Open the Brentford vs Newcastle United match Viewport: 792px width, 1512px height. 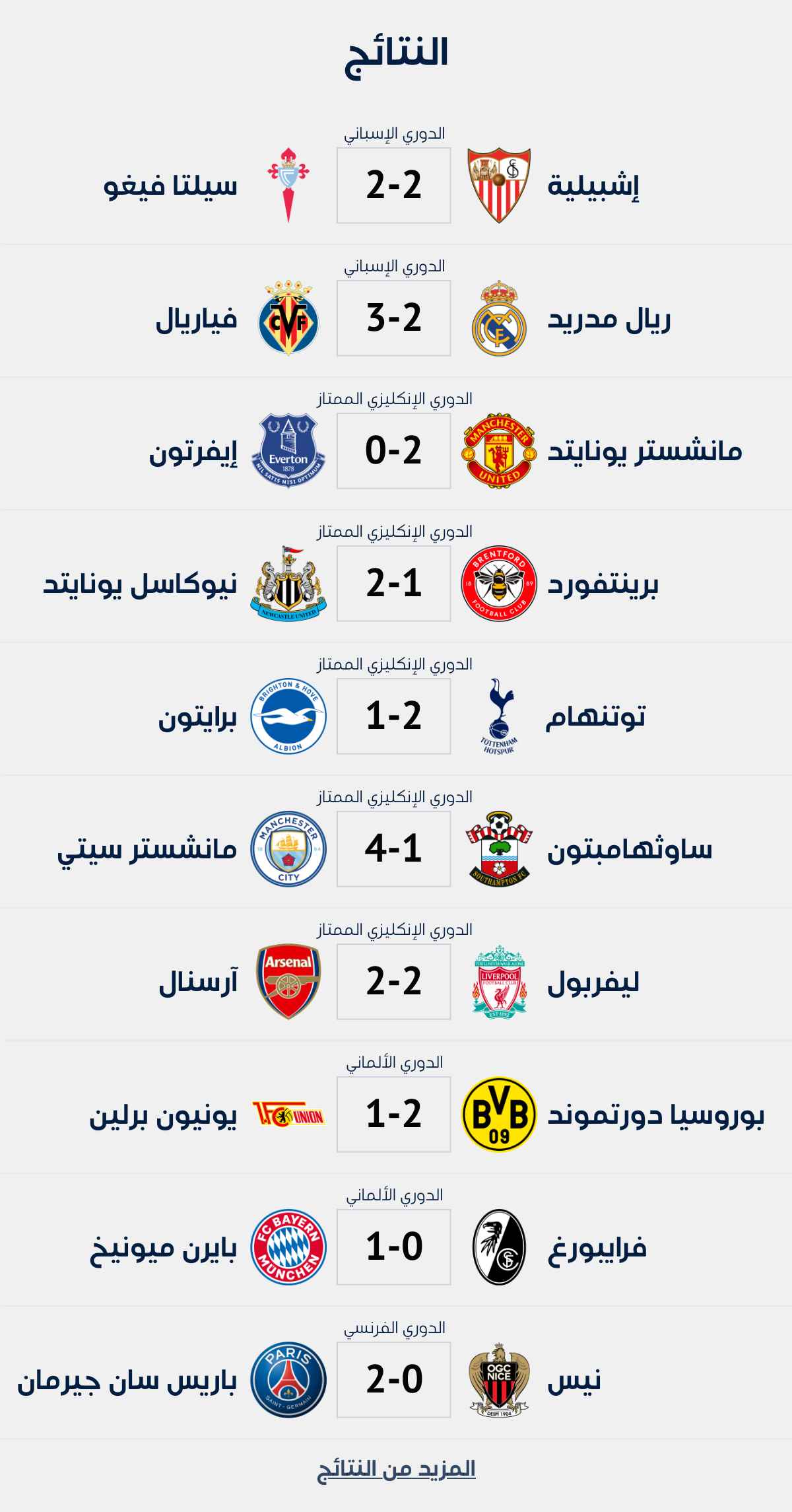[x=394, y=584]
